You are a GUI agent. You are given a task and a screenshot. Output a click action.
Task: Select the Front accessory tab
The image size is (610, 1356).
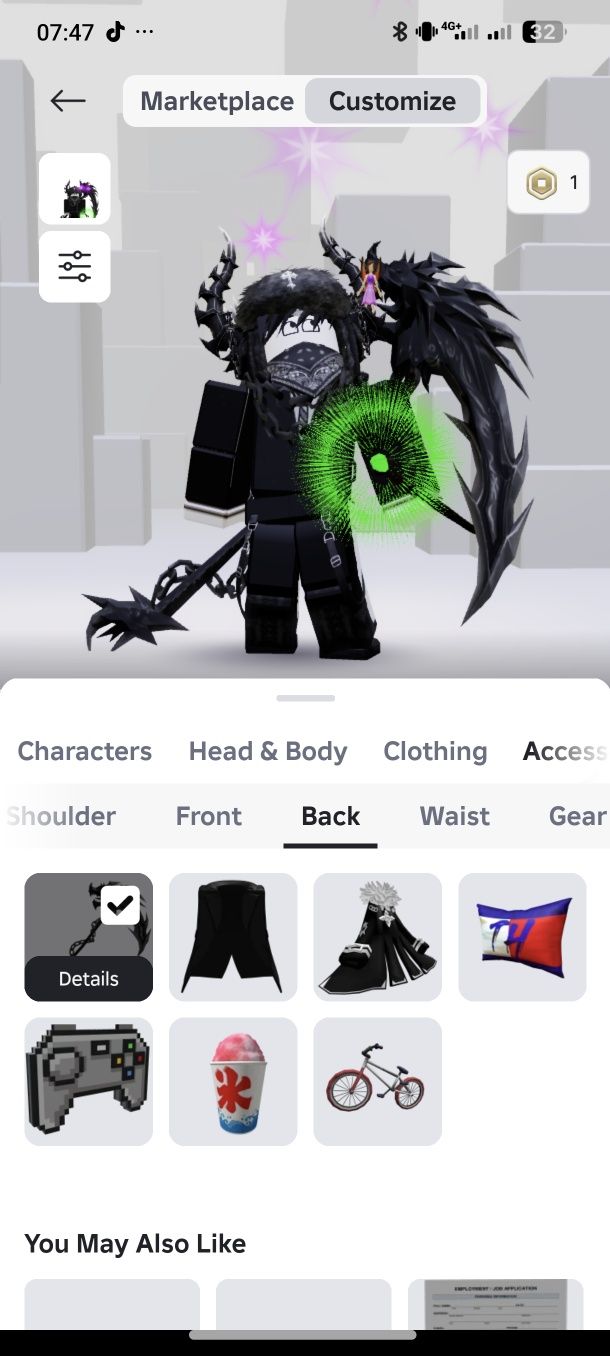(x=209, y=816)
